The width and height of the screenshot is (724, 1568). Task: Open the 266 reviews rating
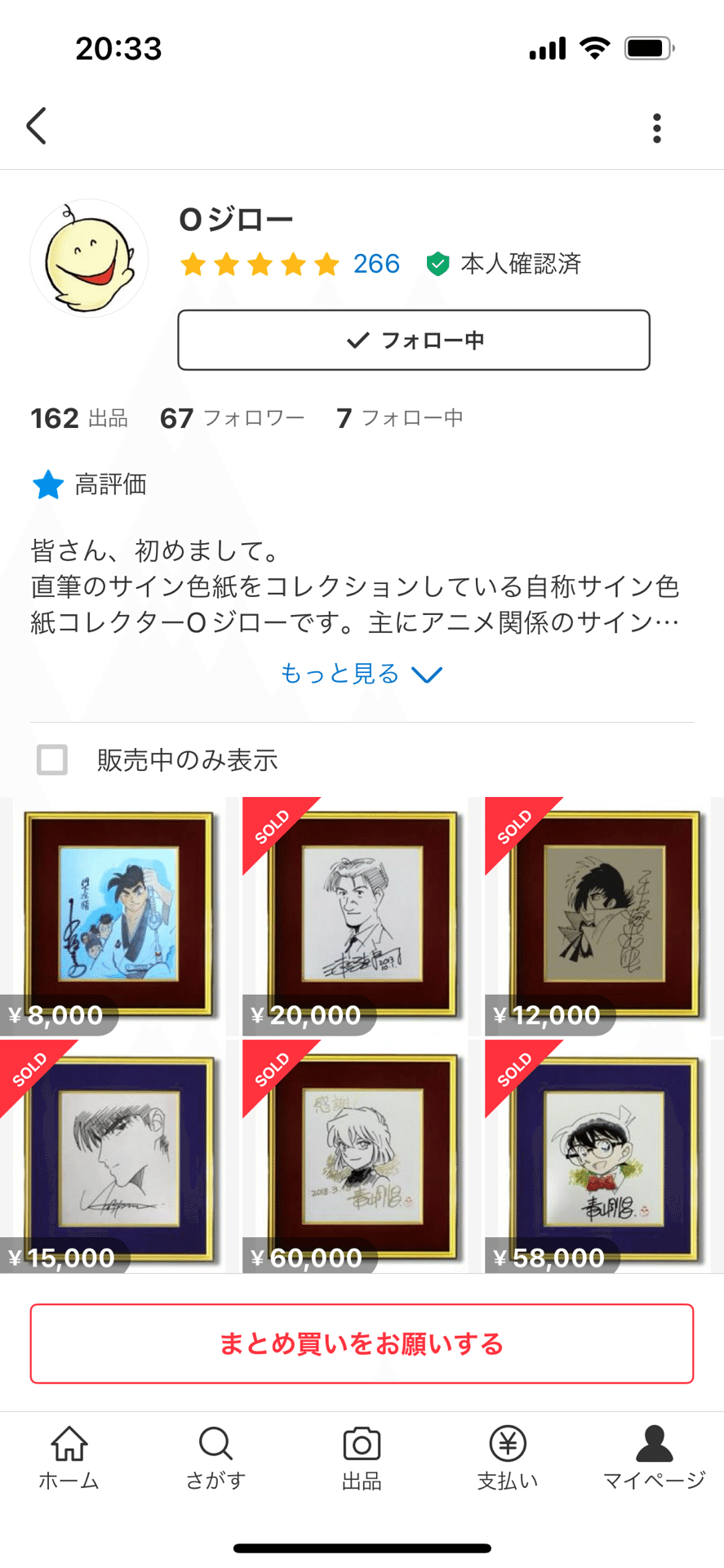[375, 264]
